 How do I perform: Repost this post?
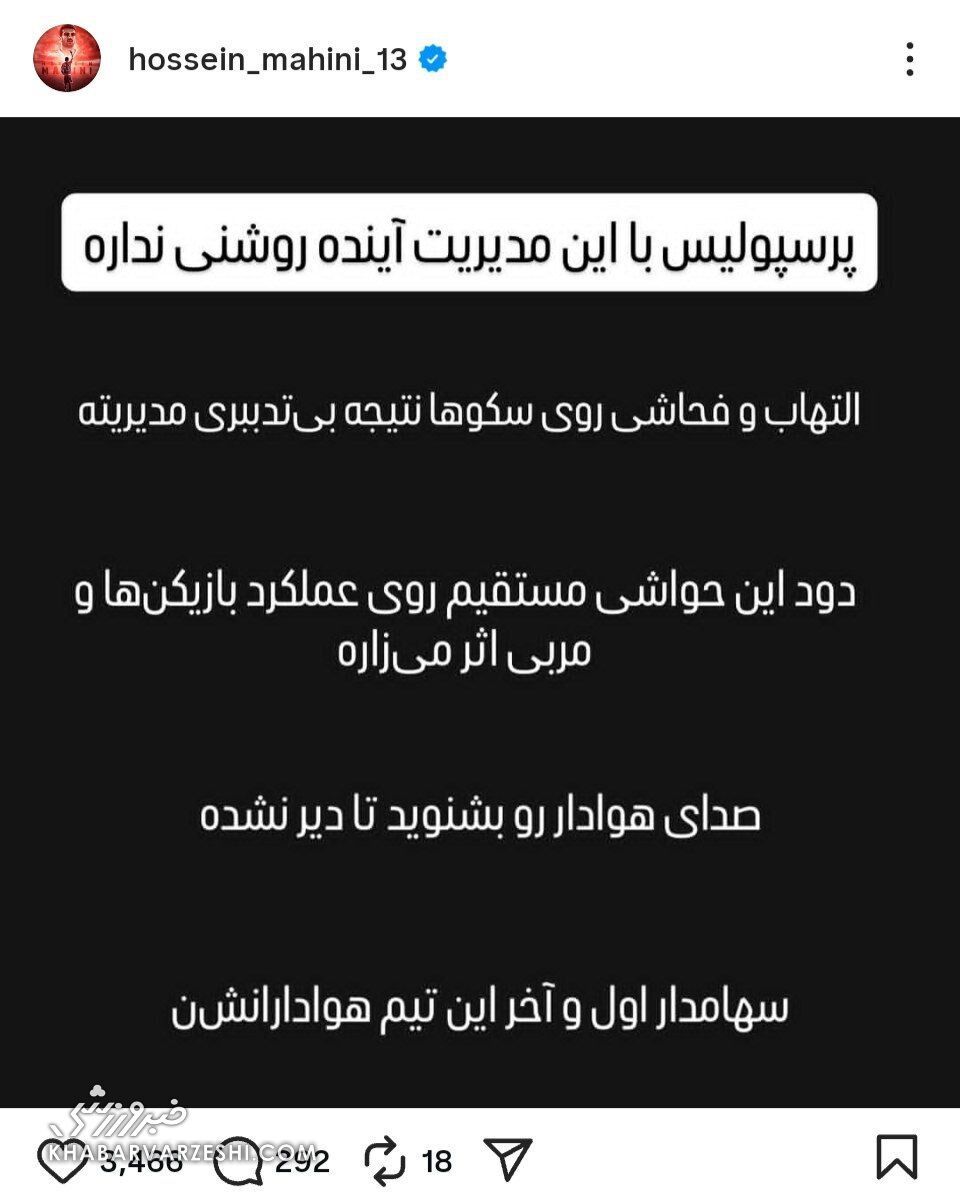(x=384, y=1160)
